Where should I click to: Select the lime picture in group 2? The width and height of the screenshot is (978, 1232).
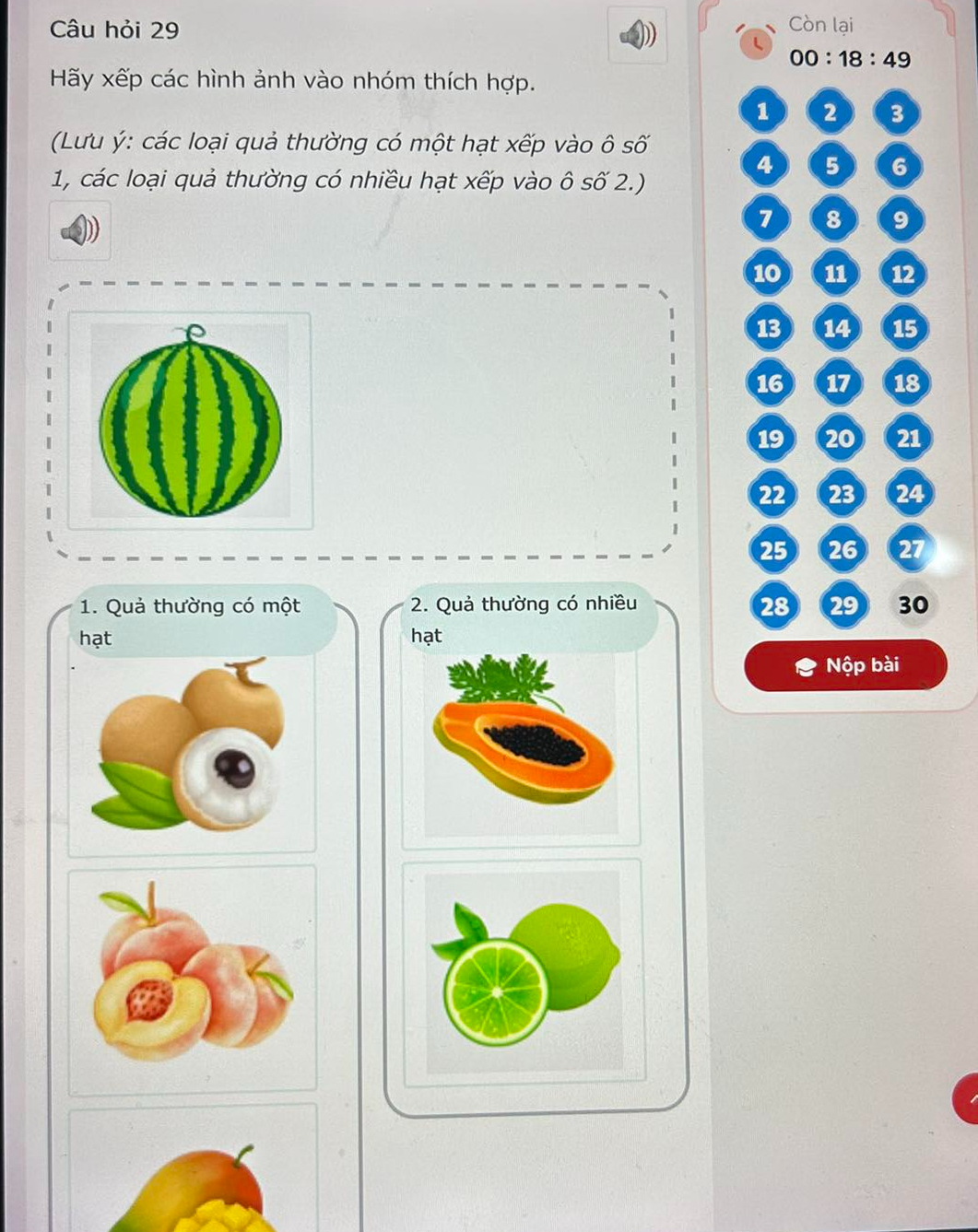click(x=523, y=972)
